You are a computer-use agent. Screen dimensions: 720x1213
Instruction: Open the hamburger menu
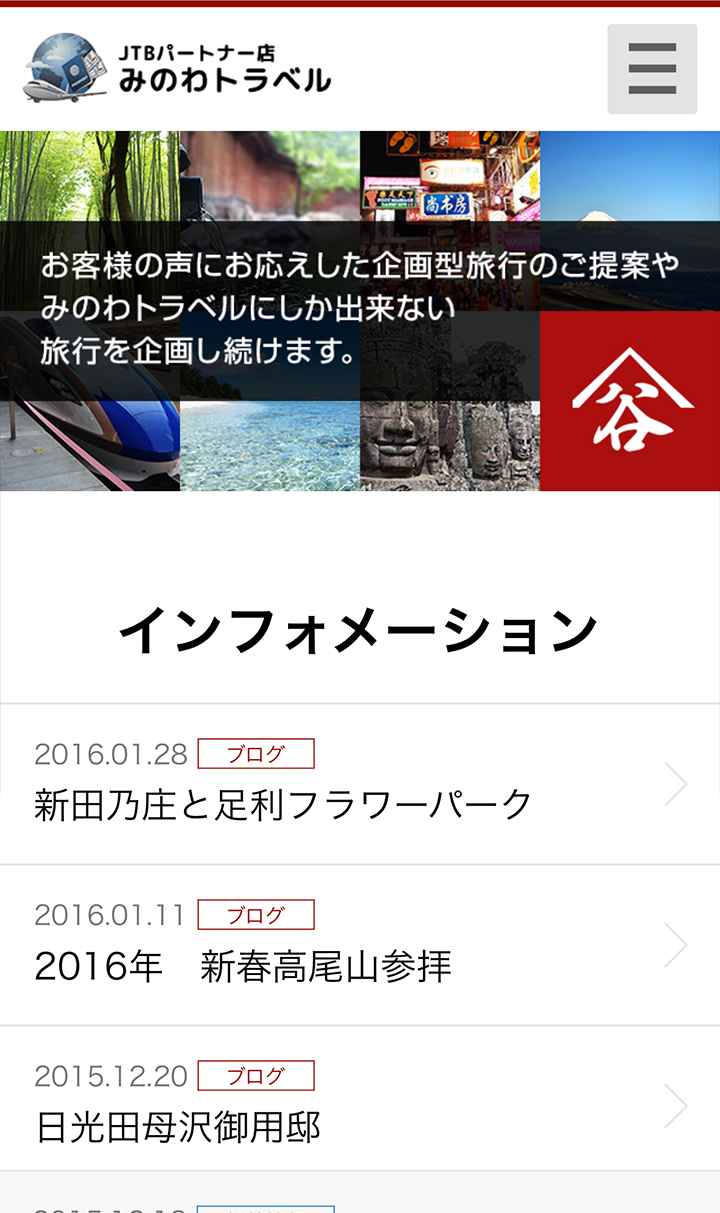tap(652, 69)
